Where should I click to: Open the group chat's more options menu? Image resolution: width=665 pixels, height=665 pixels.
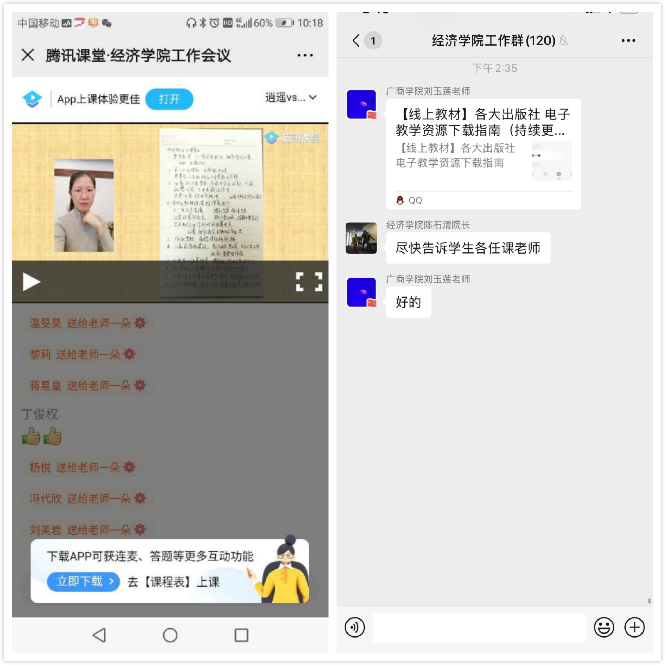click(x=628, y=40)
